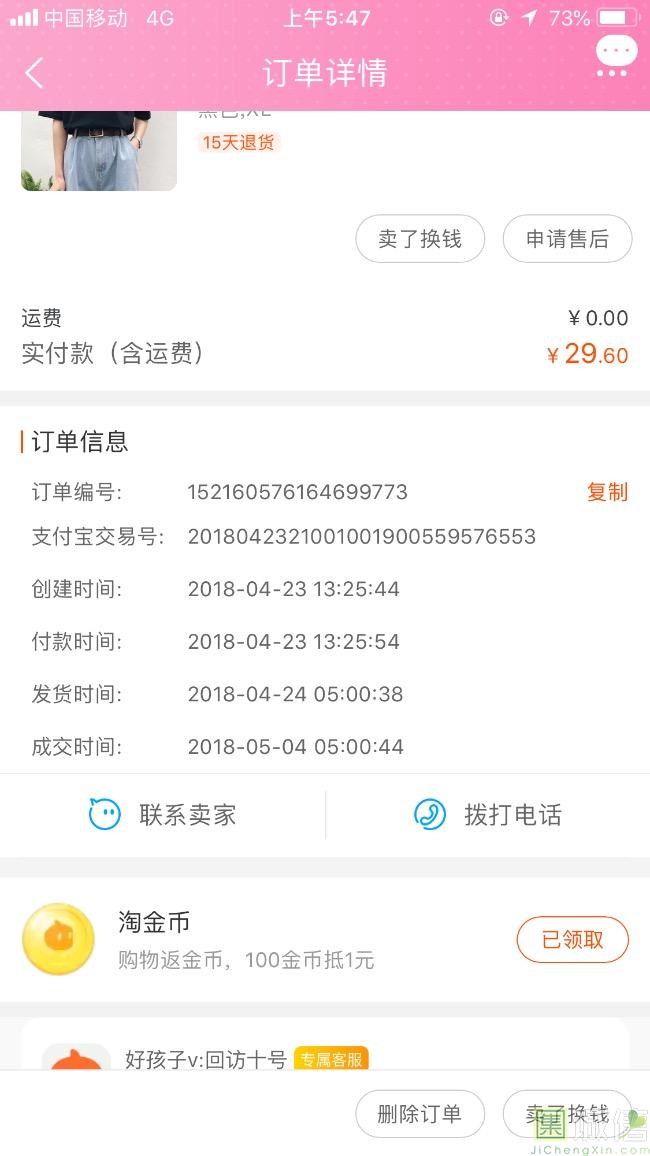Open the messages overflow menu

click(615, 57)
